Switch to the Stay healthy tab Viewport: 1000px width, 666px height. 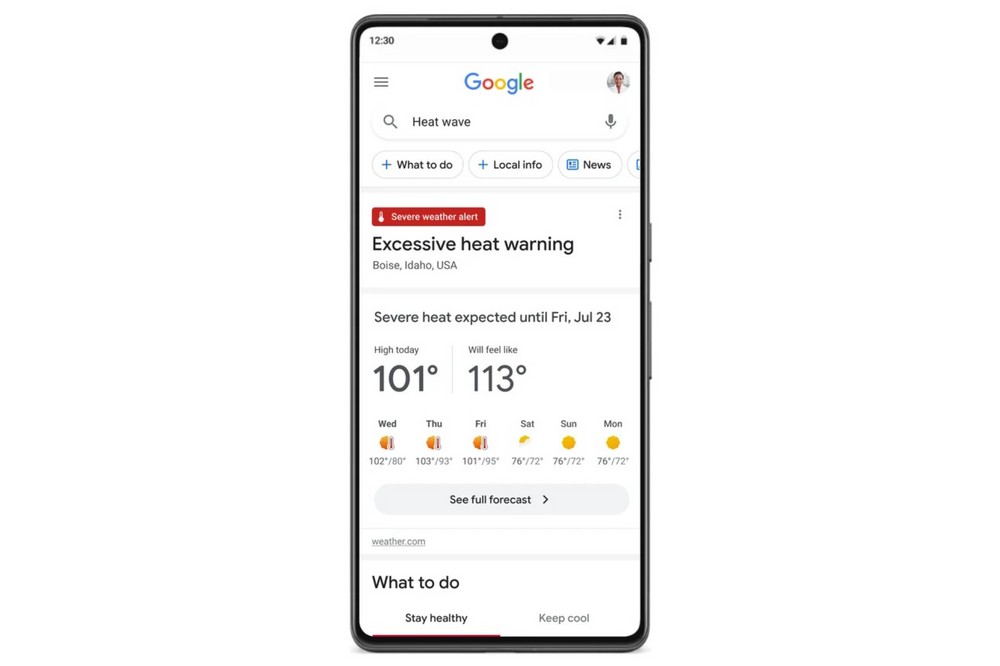pyautogui.click(x=436, y=618)
